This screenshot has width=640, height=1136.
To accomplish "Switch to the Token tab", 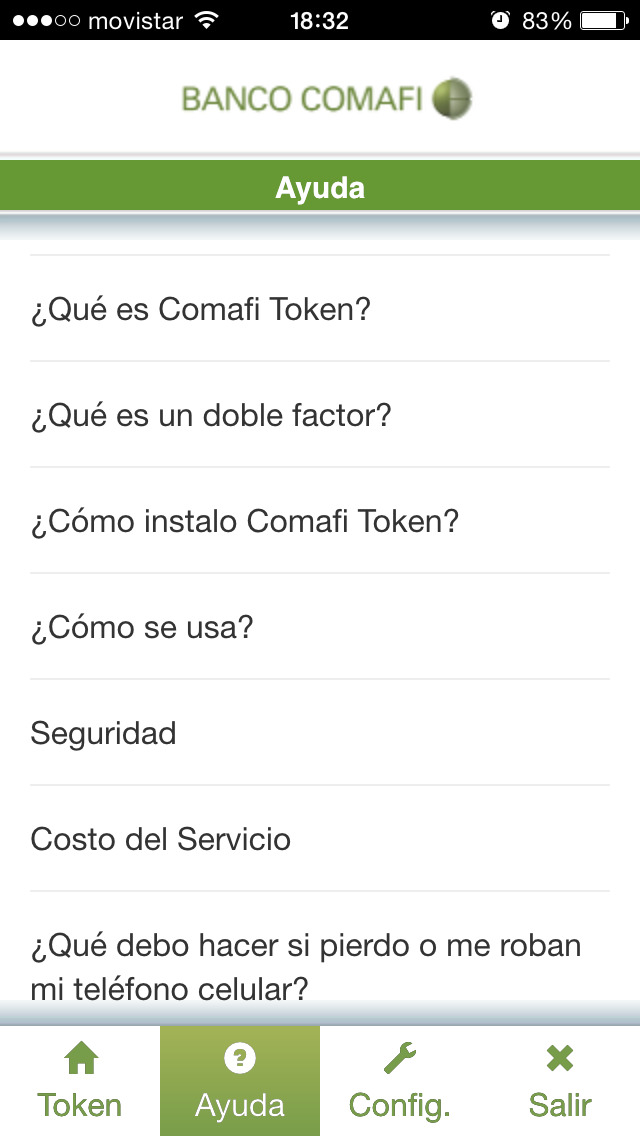I will pos(80,1081).
